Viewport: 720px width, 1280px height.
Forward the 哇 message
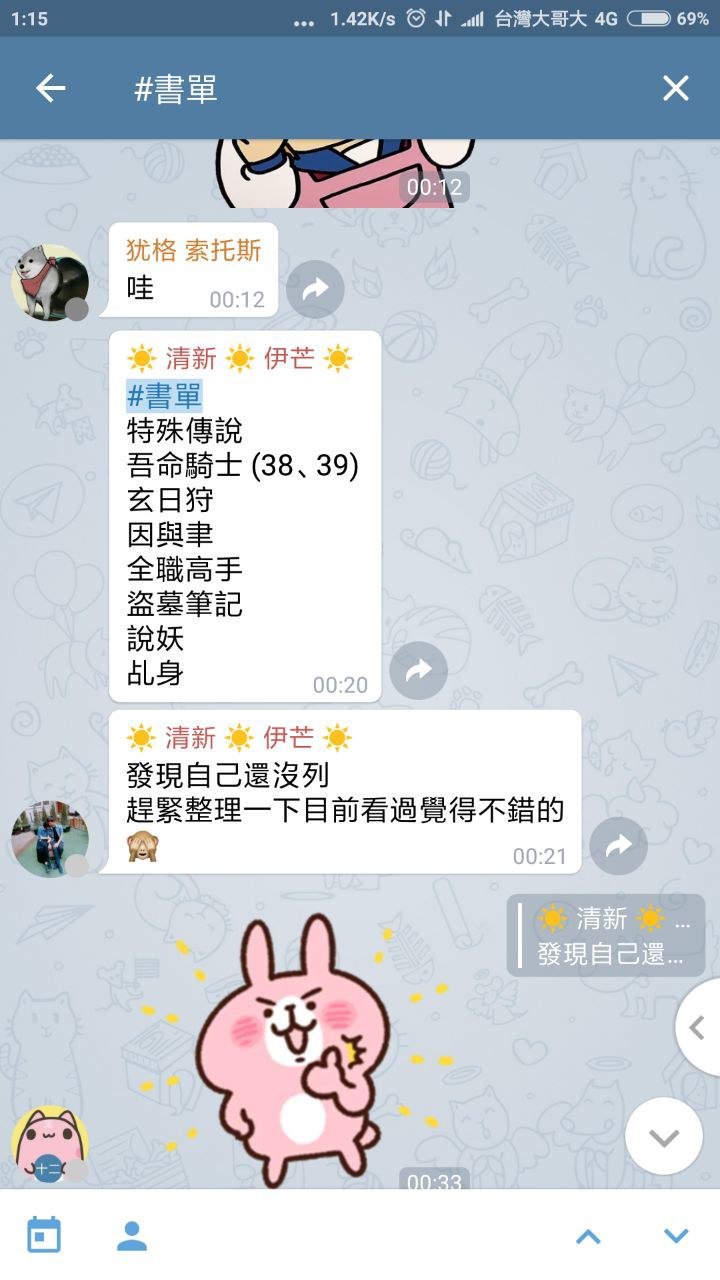[x=315, y=289]
